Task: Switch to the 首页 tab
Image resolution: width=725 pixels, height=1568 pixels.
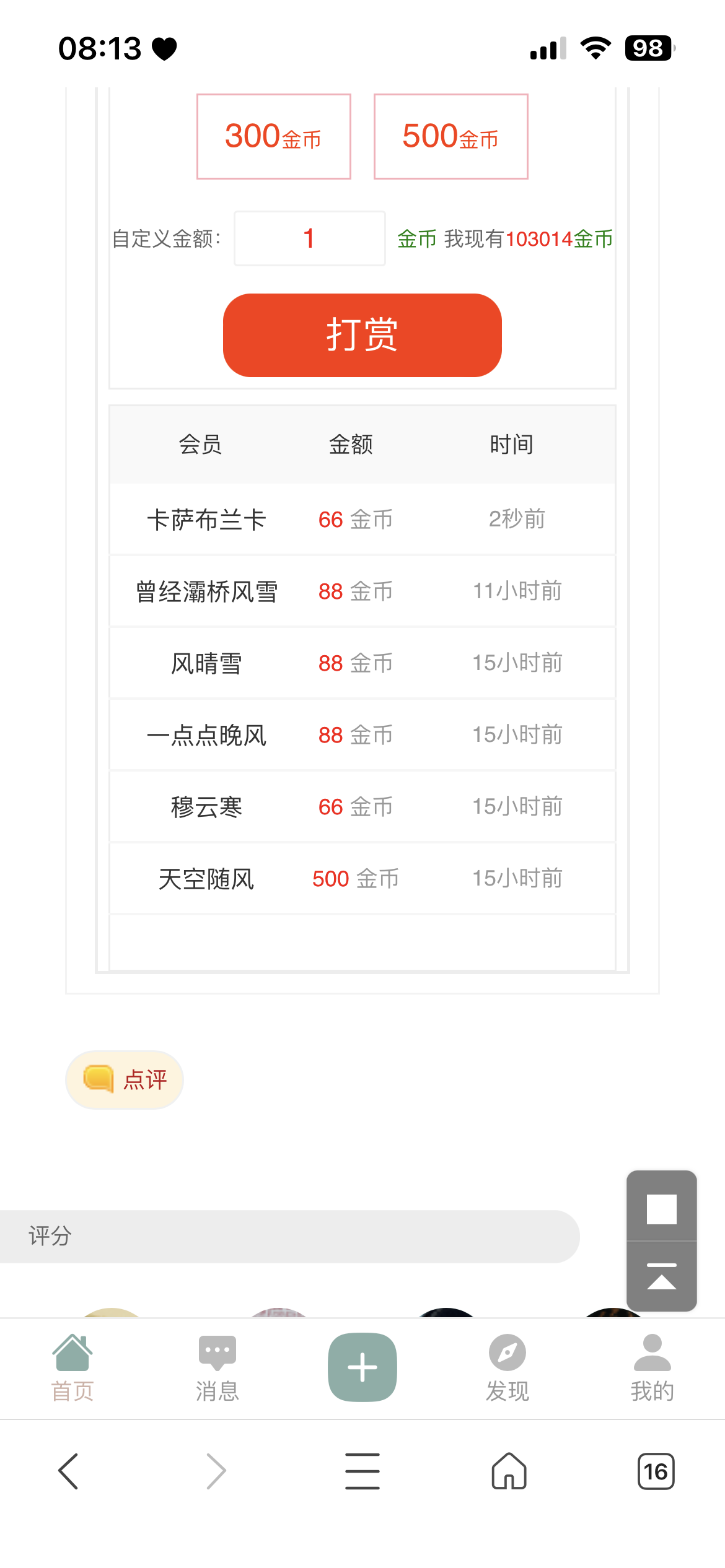Action: [x=72, y=1368]
